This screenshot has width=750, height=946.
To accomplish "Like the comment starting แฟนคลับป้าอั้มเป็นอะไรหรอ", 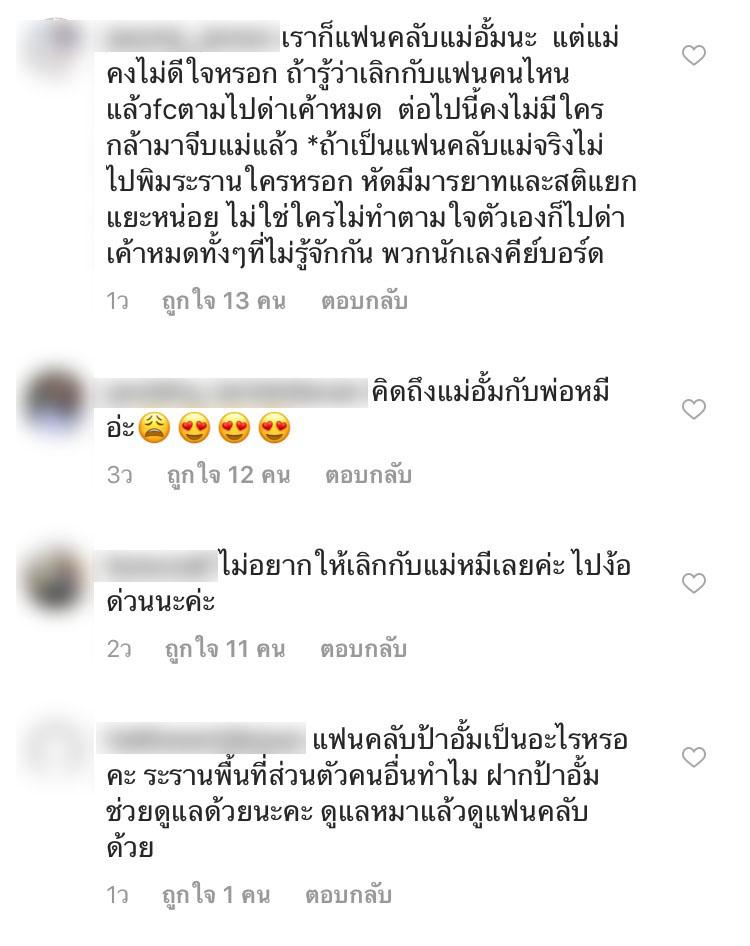I will tap(693, 757).
